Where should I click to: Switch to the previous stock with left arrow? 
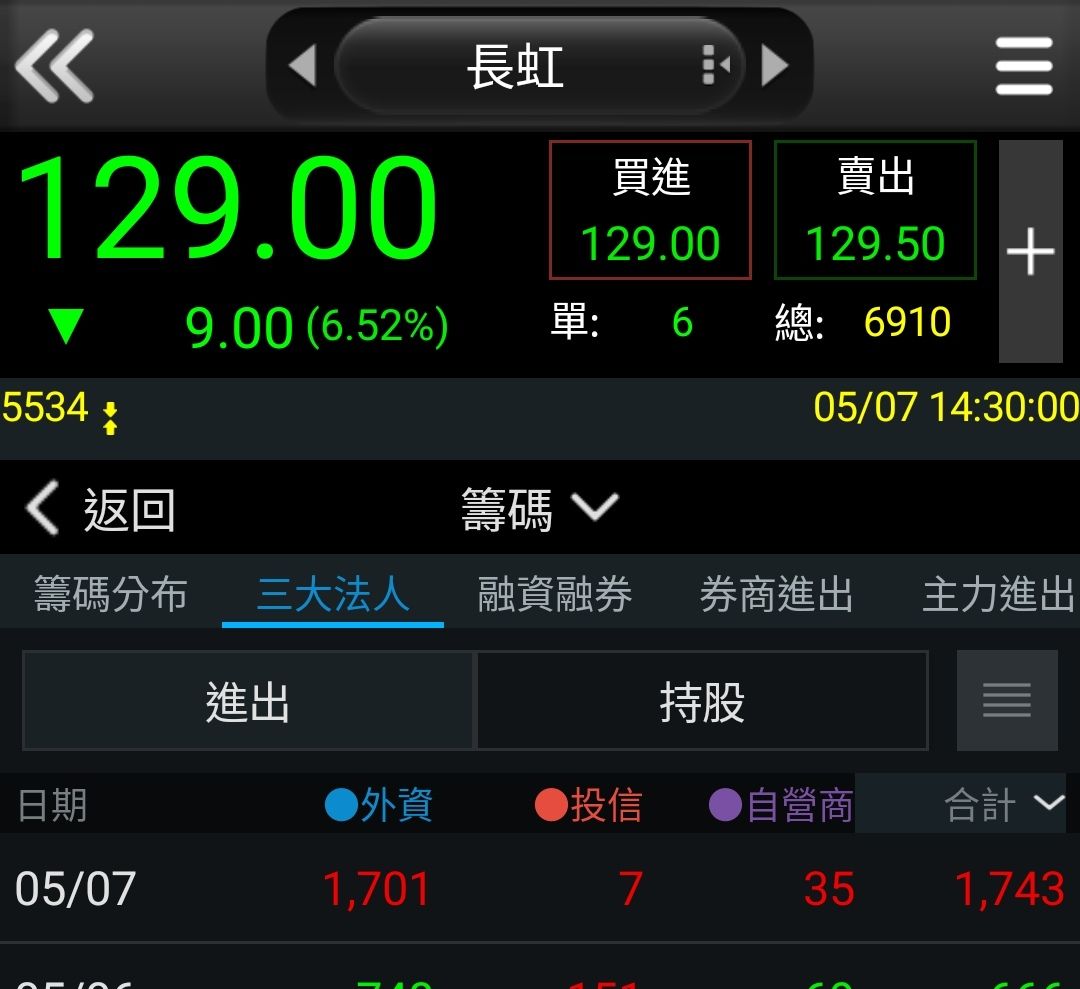302,66
